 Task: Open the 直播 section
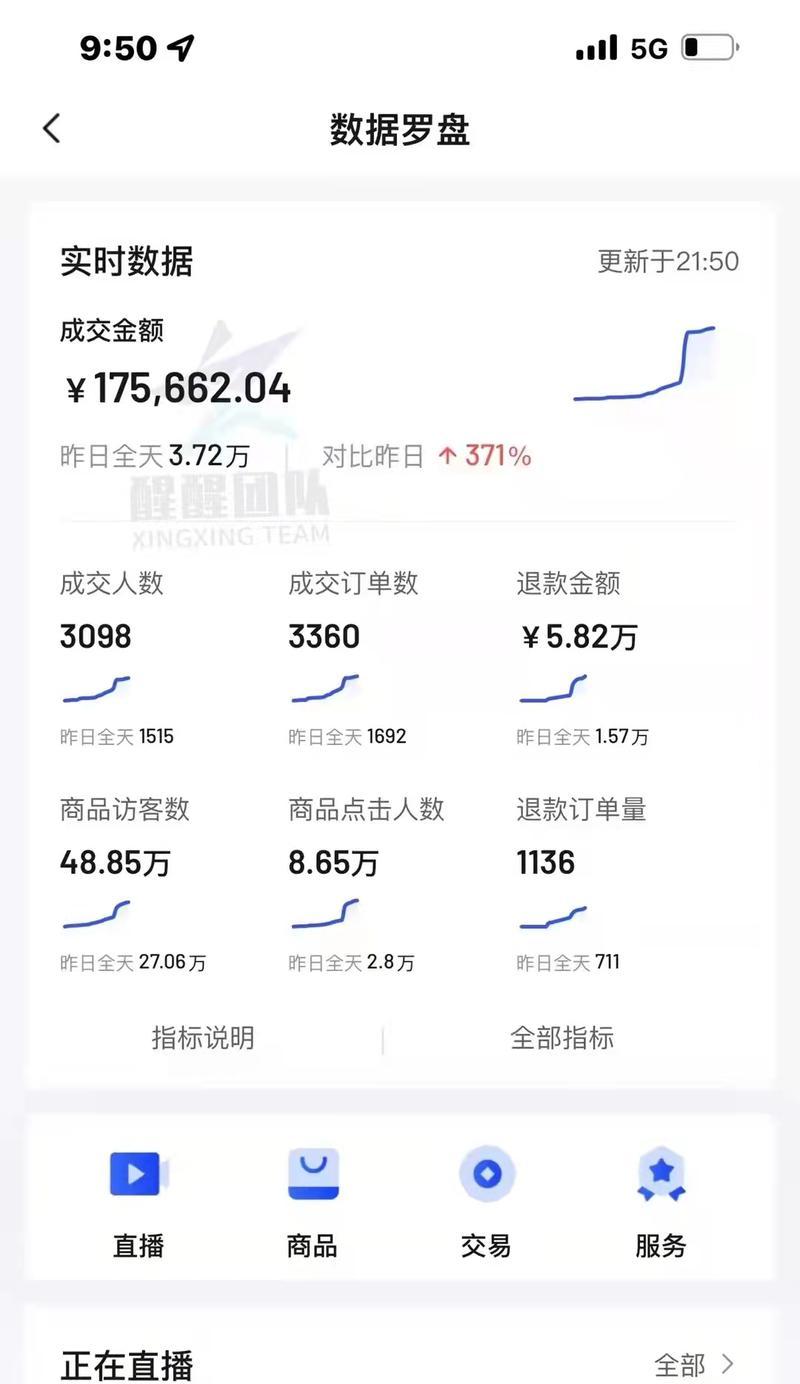click(138, 1202)
